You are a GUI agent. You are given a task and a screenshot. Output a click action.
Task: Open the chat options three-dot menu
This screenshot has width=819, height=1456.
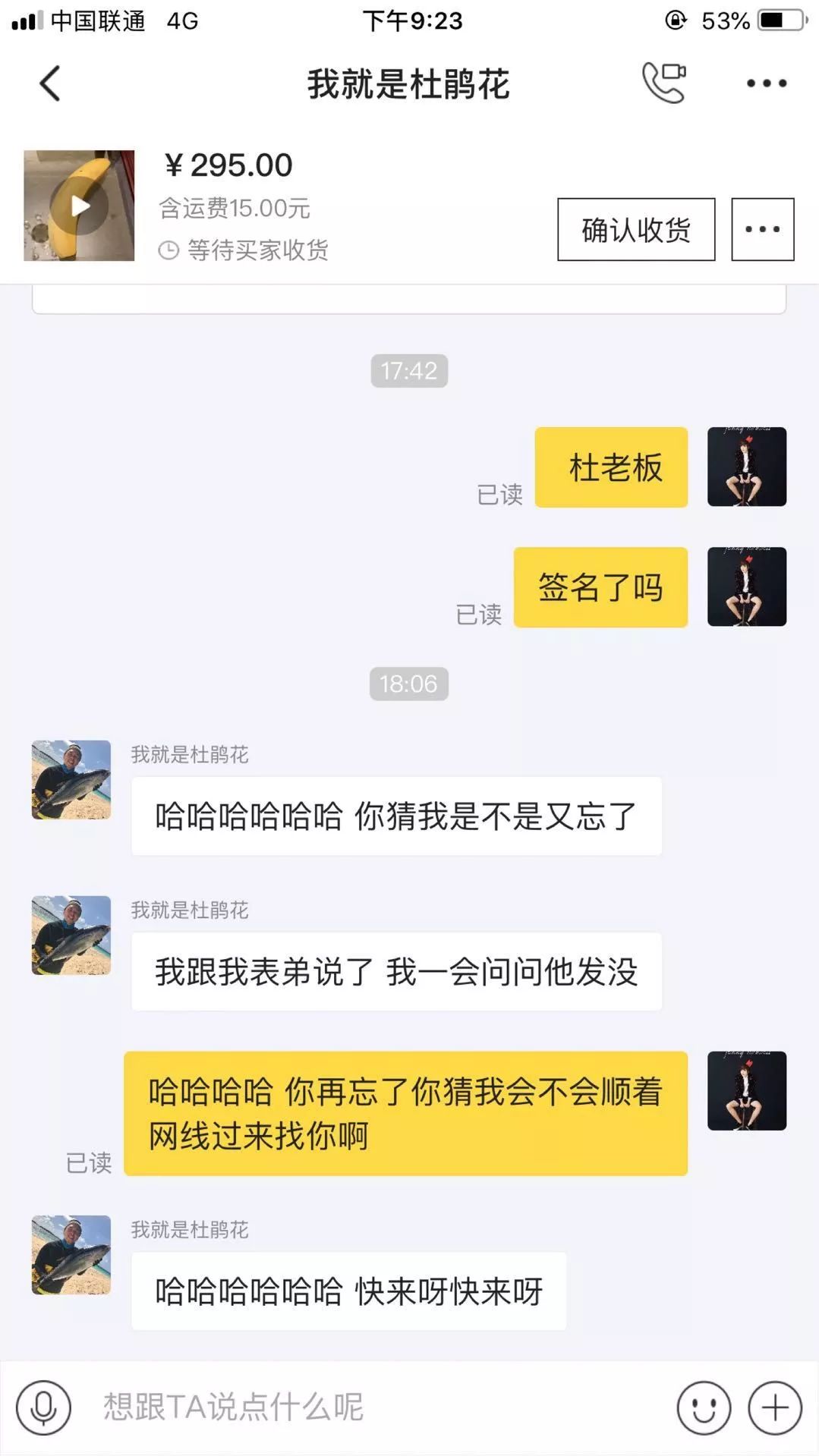pos(767,83)
